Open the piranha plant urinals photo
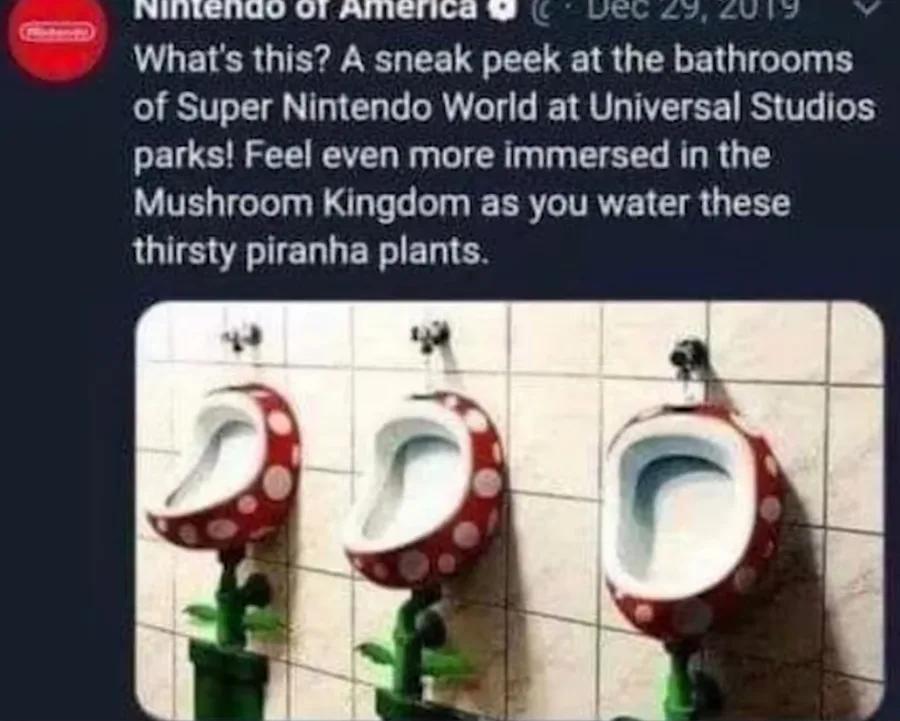The width and height of the screenshot is (900, 721). tap(510, 510)
